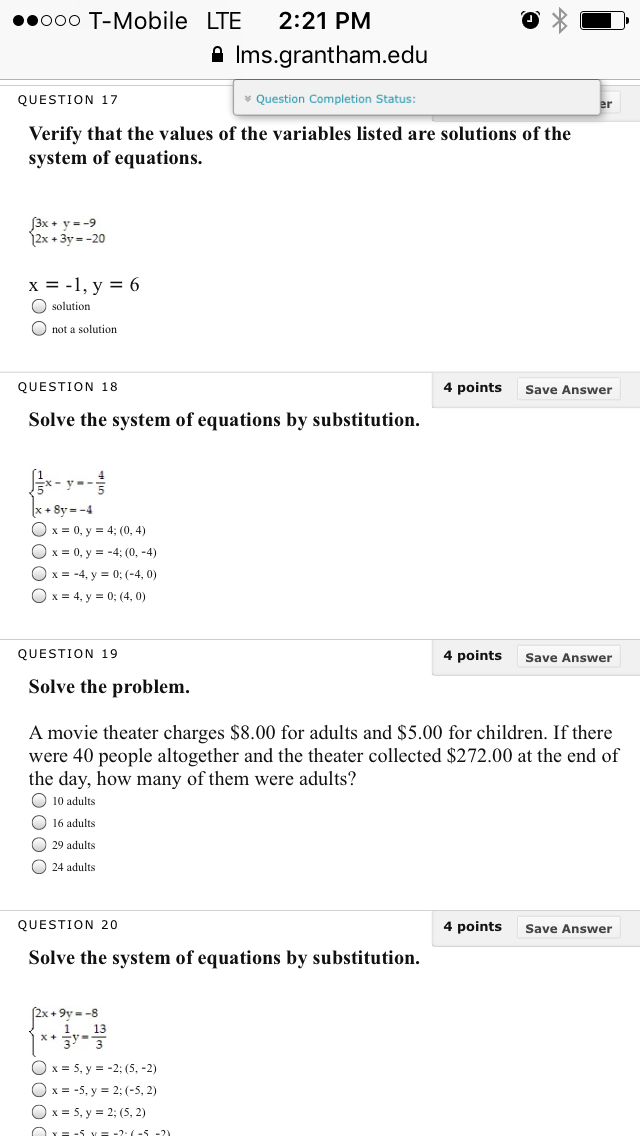Choose x = -5, y = 2; (-5, 2)
640x1136 pixels.
coord(39,1090)
